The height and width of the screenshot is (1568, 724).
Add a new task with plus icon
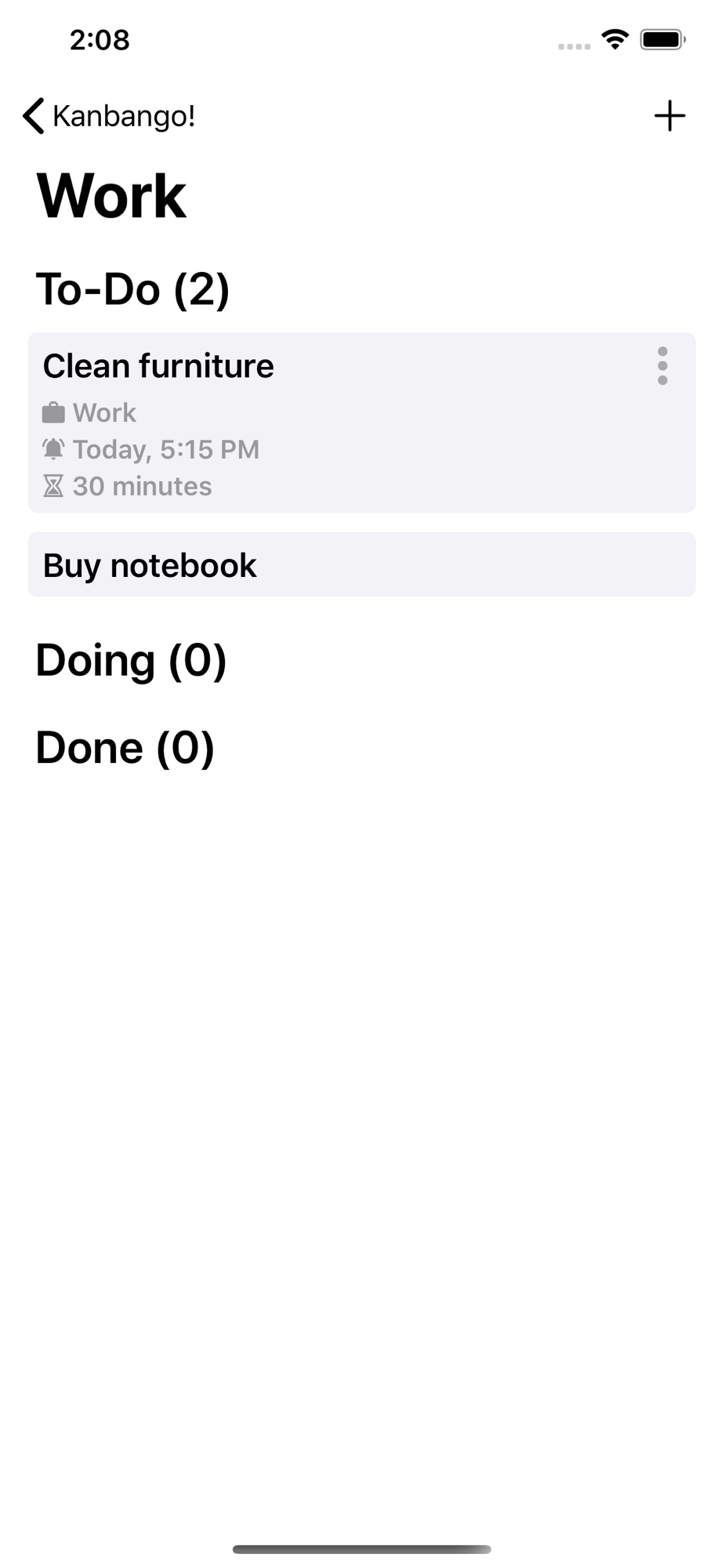(670, 116)
